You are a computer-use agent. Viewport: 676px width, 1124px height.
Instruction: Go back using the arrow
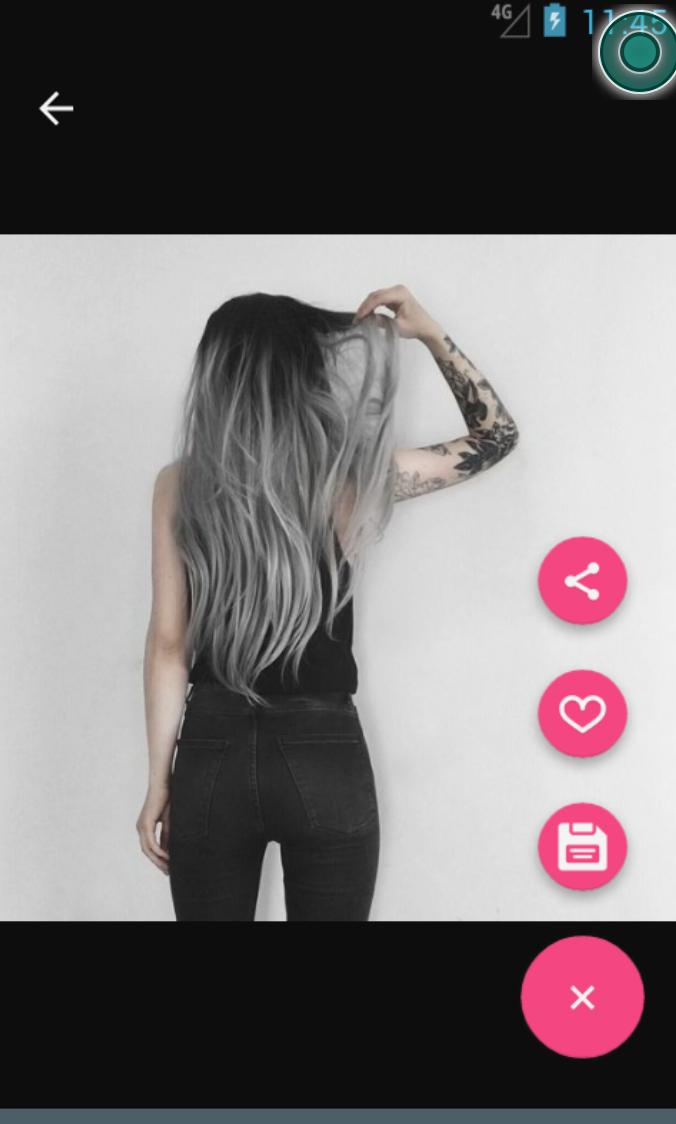pyautogui.click(x=56, y=108)
